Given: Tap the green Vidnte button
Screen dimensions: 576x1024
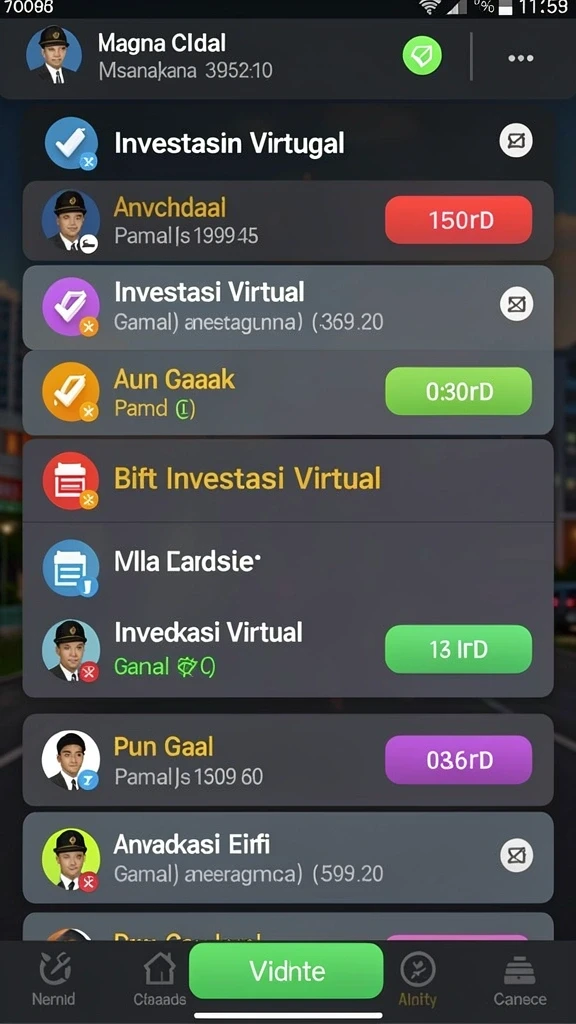Looking at the screenshot, I should tap(286, 970).
